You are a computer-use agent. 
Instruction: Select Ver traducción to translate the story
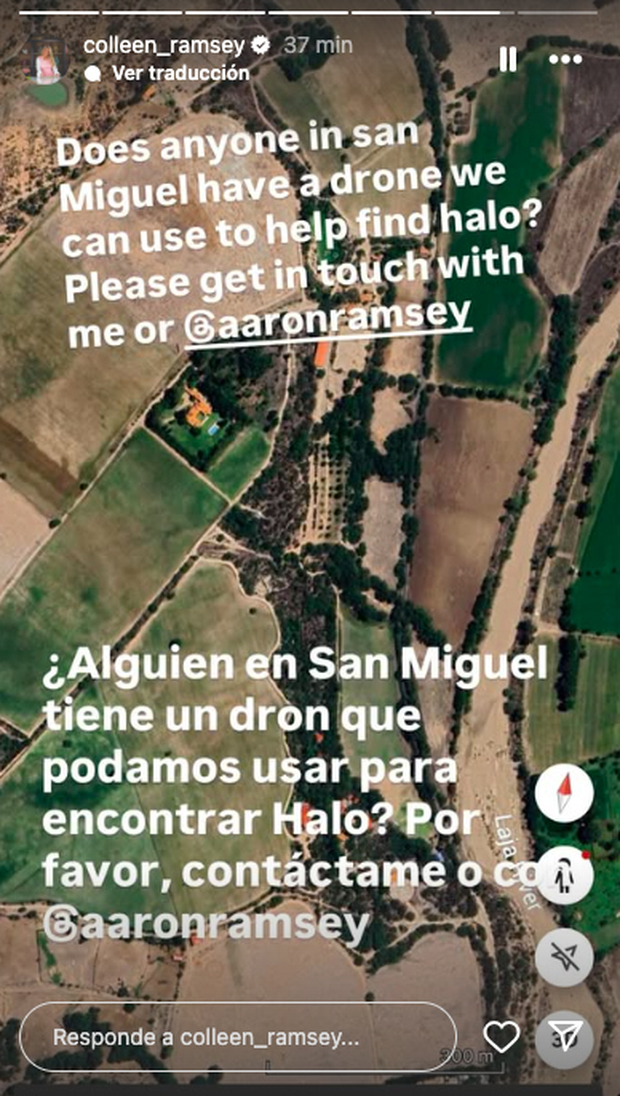point(180,72)
